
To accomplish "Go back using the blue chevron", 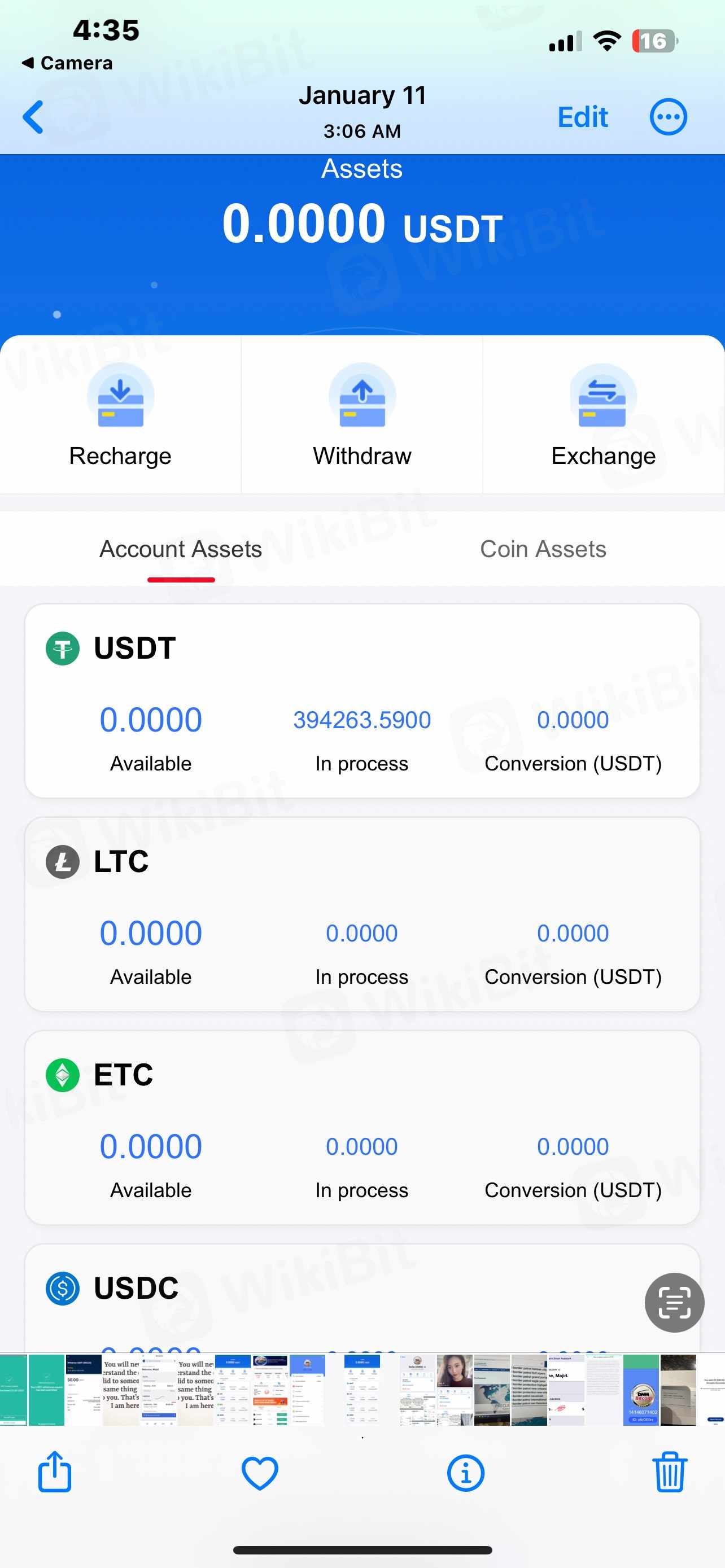I will pos(33,117).
